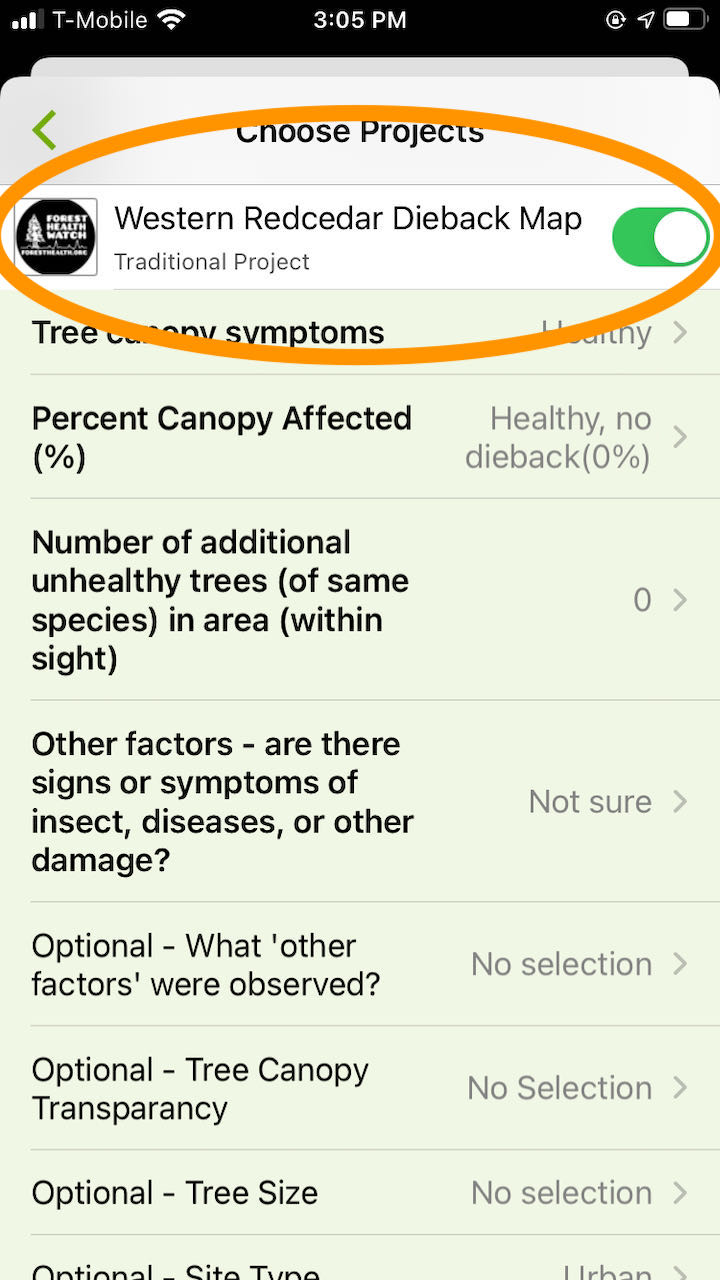Disable the Western Redcedar Dieback Map project
The width and height of the screenshot is (720, 1280).
tap(660, 236)
